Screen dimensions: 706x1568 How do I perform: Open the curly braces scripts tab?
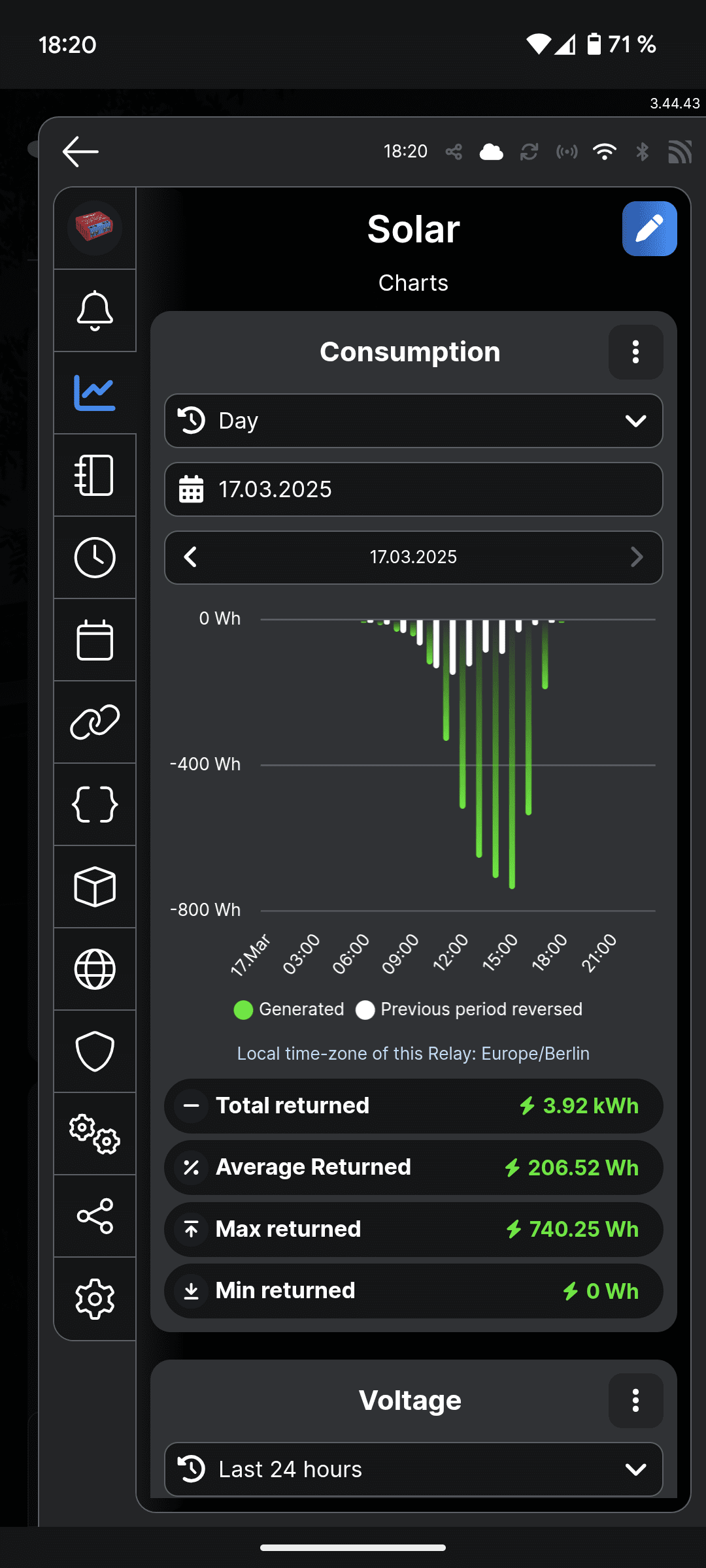95,805
